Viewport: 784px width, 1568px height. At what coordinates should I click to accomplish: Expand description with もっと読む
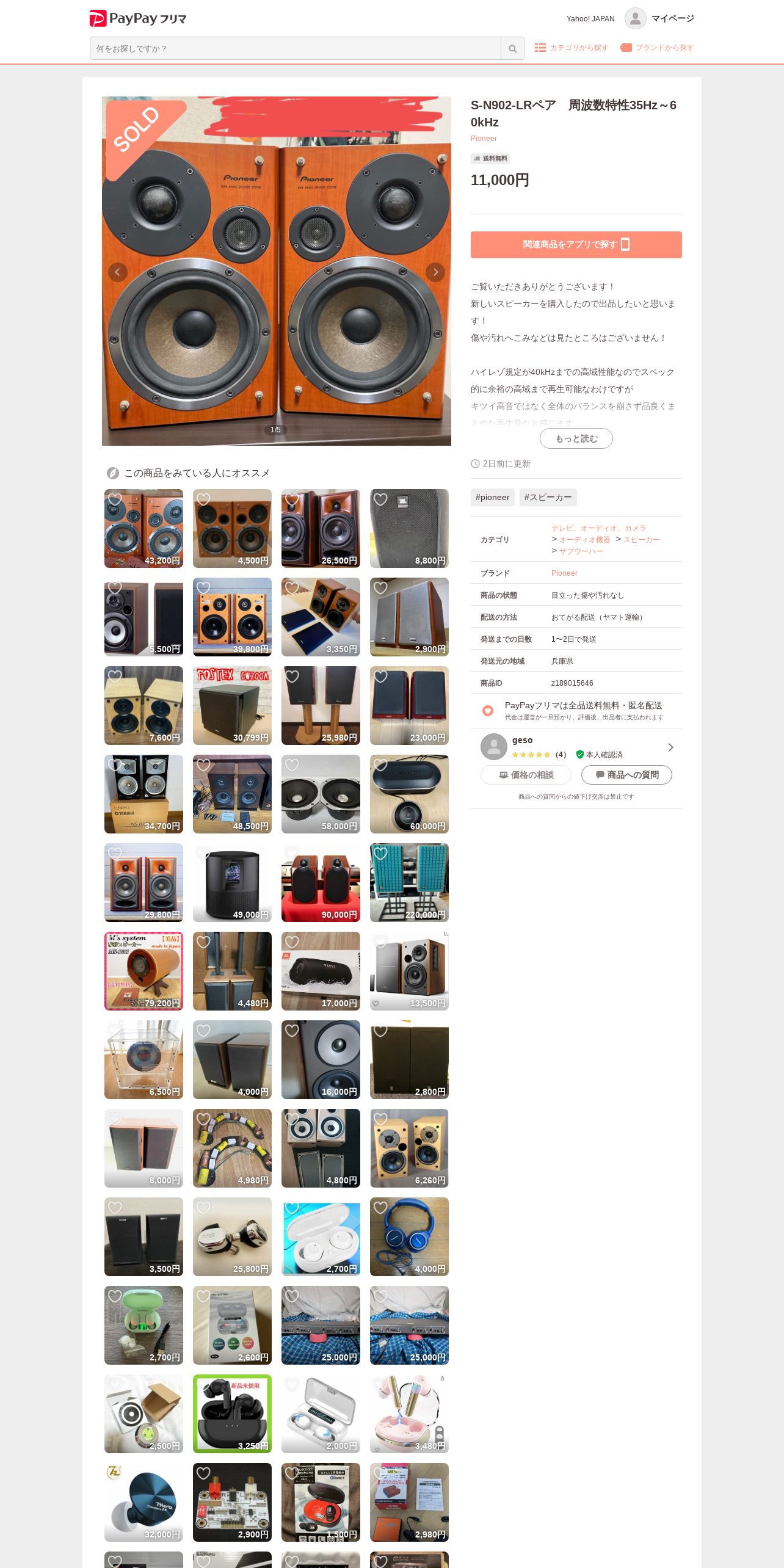(576, 438)
